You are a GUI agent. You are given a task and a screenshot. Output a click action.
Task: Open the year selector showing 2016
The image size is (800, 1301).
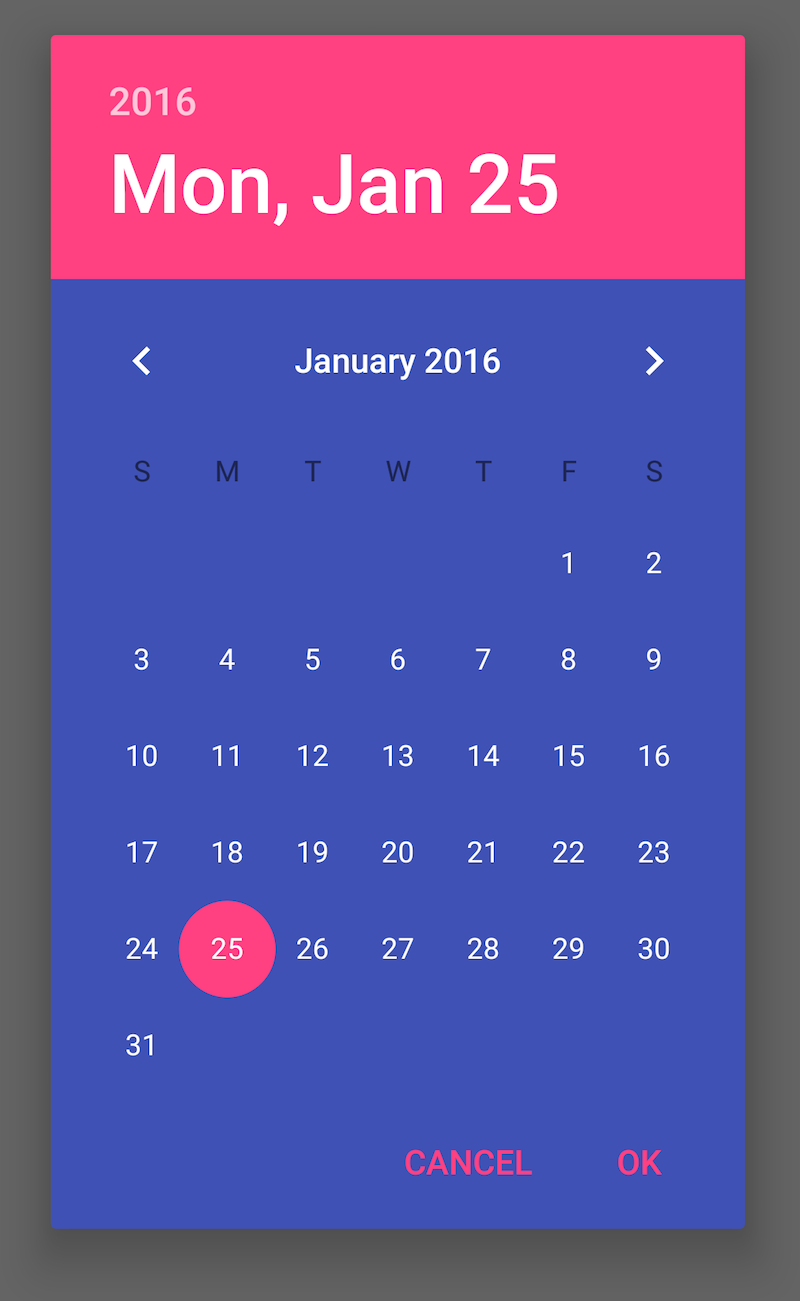click(x=153, y=102)
